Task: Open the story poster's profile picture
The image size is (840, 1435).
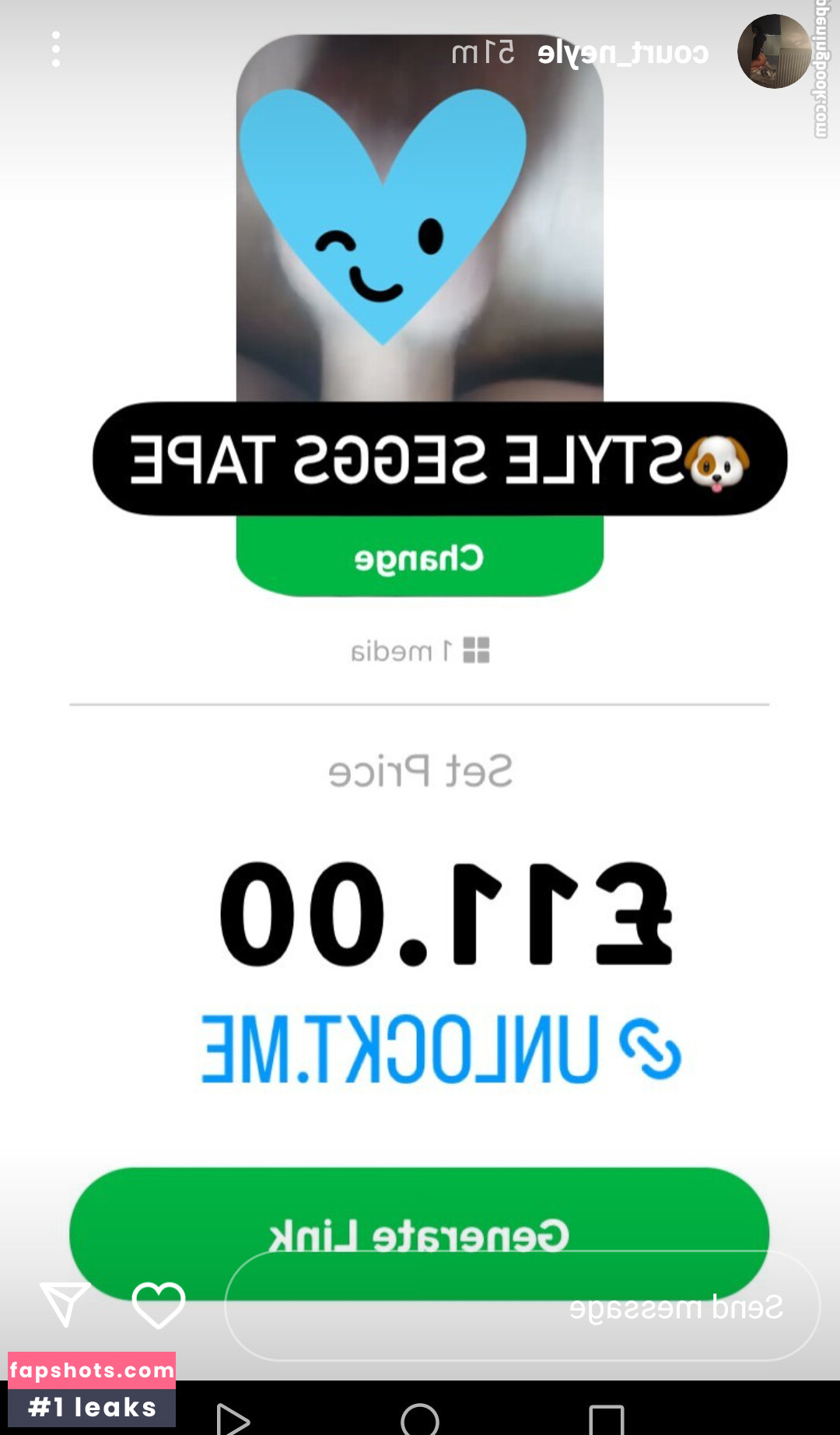Action: coord(774,51)
